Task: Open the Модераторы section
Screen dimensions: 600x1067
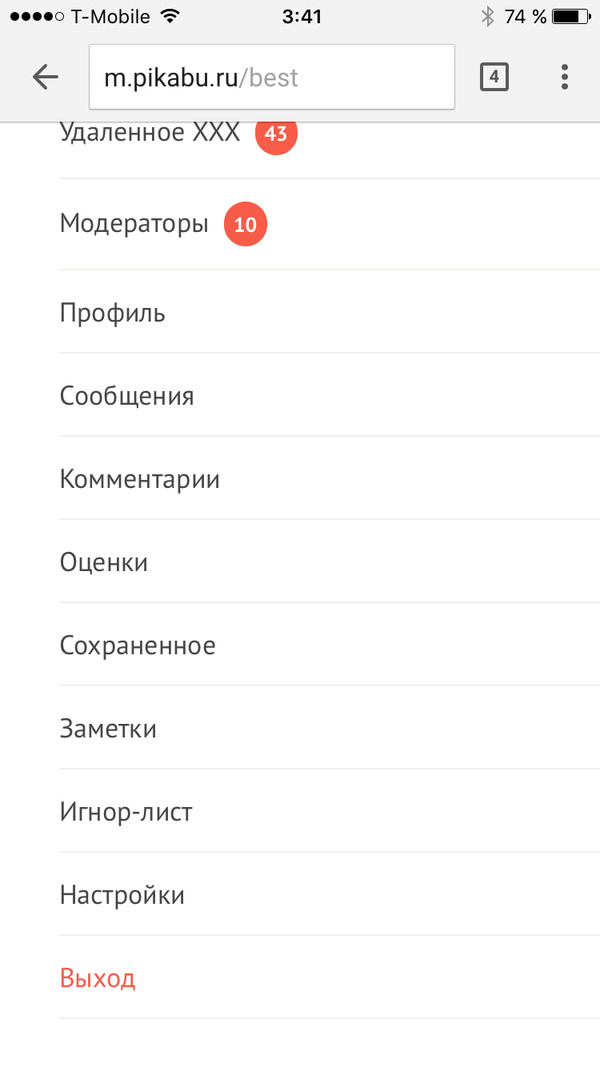Action: click(x=134, y=224)
